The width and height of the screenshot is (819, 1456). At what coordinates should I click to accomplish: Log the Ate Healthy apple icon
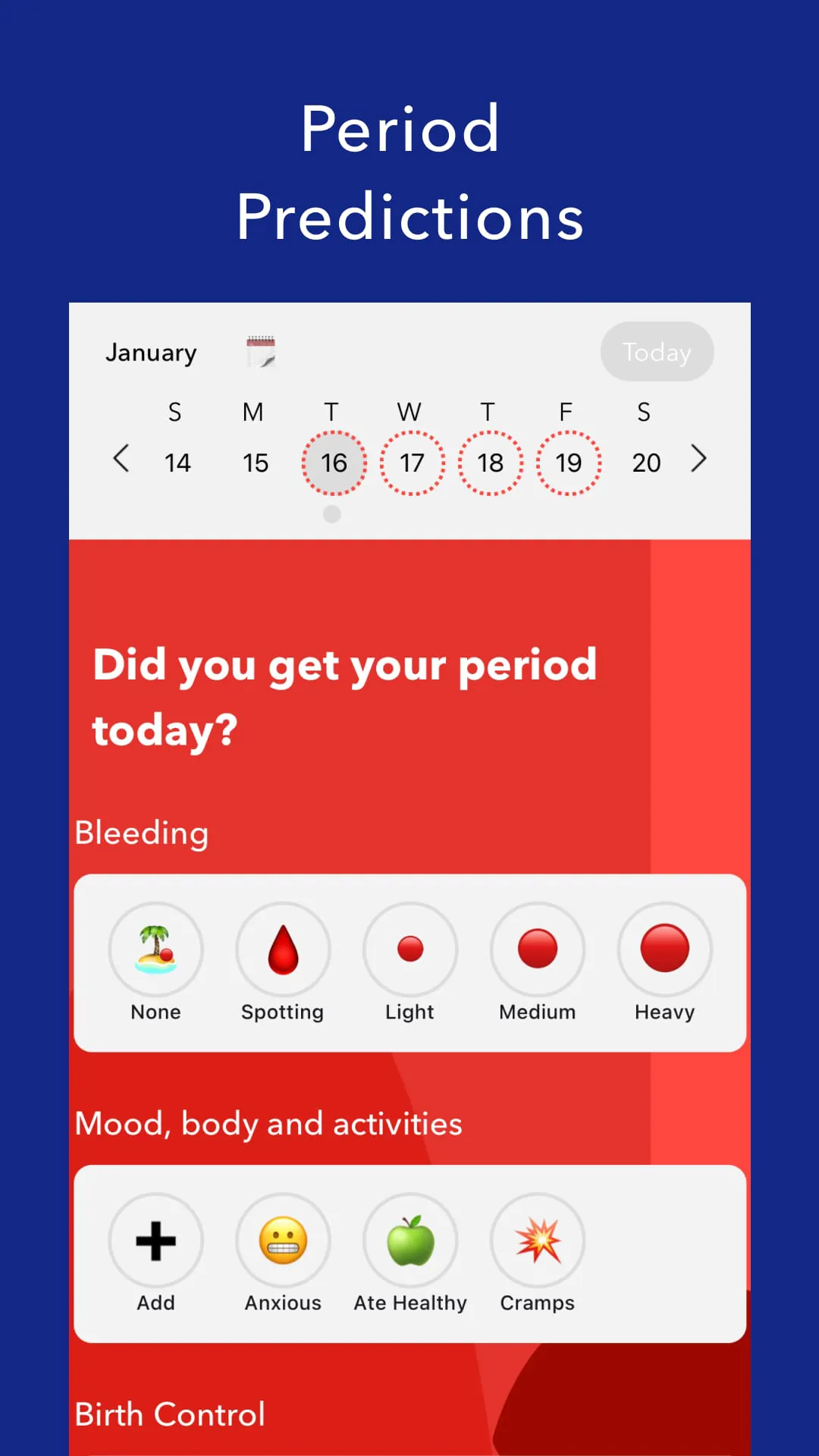[x=409, y=1241]
